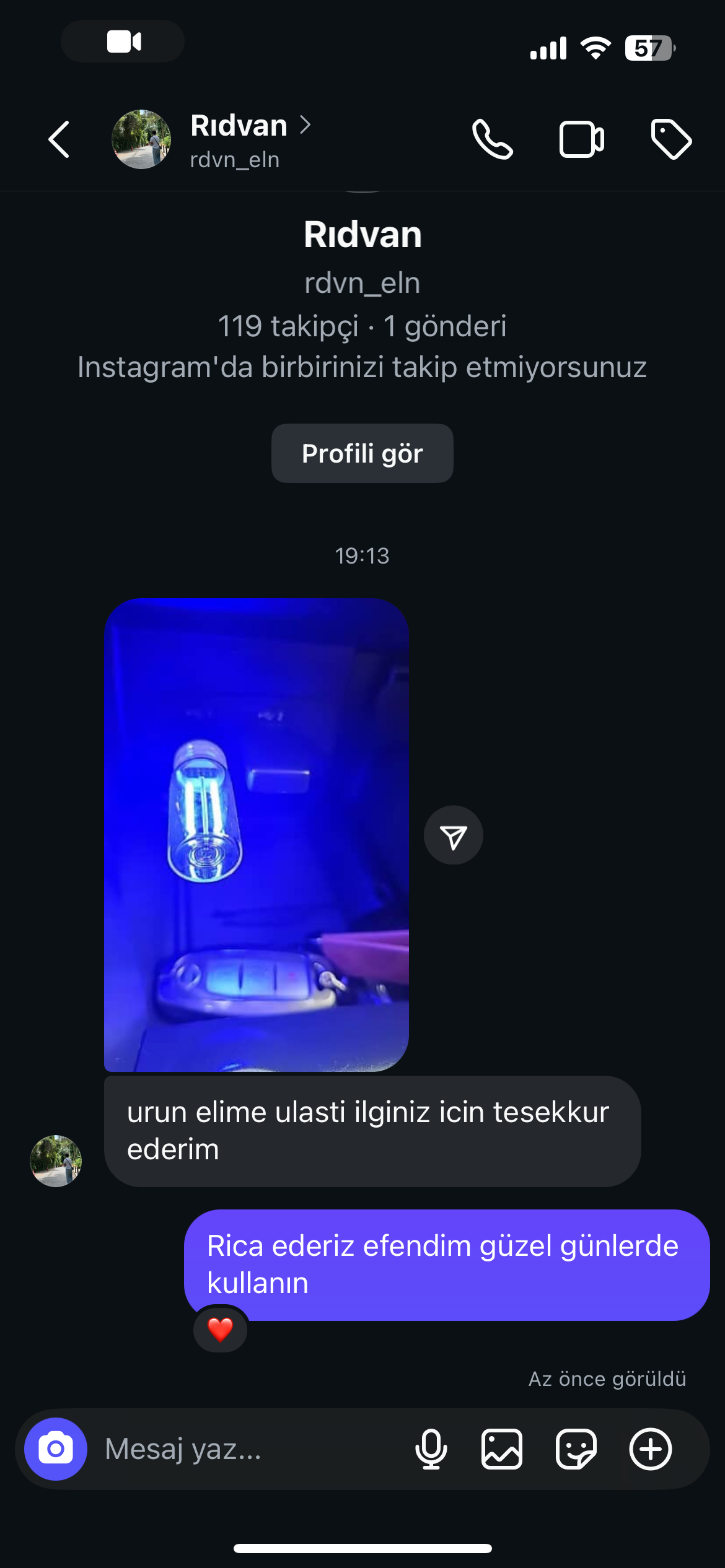Record a voice message with the microphone
Viewport: 725px width, 1568px height.
tap(431, 1448)
